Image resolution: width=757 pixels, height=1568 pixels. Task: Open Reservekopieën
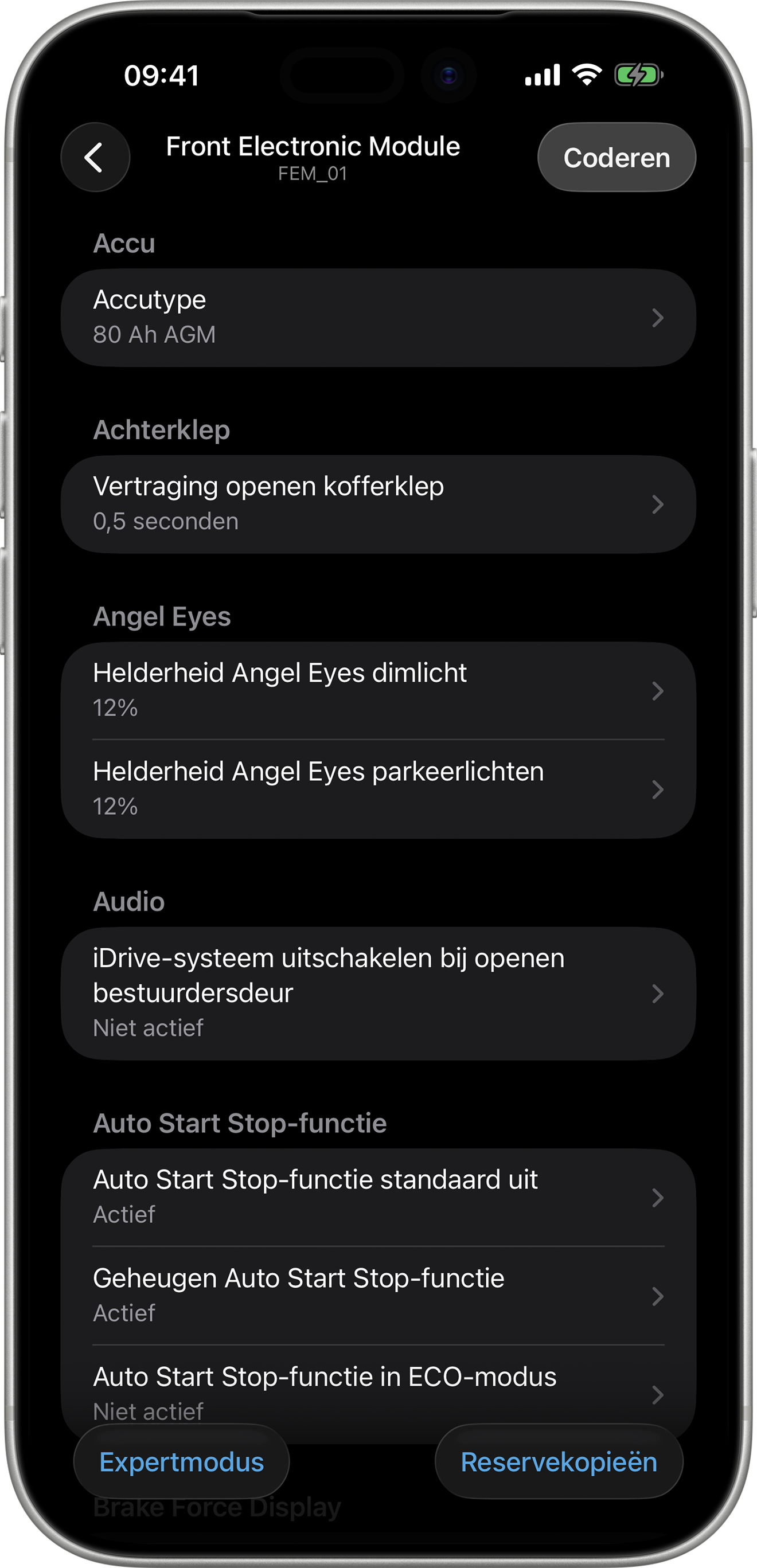coord(560,1463)
